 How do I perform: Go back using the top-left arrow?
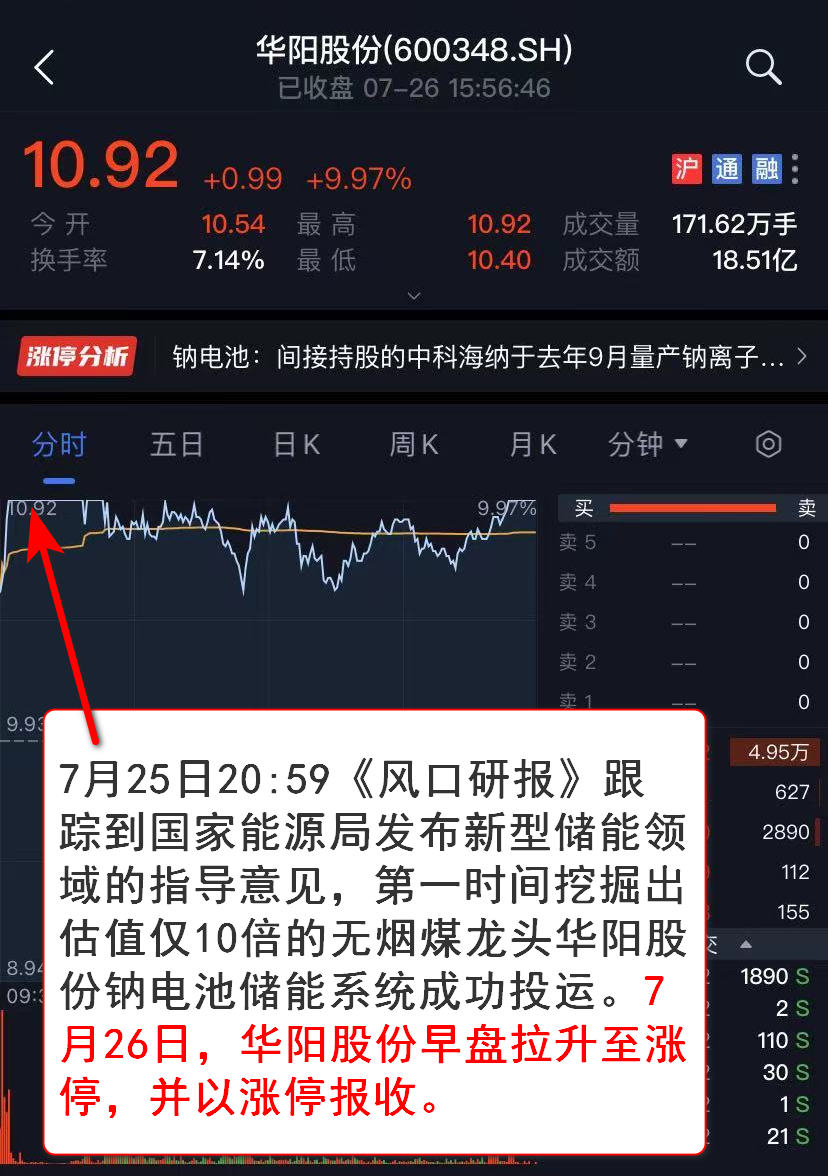[x=44, y=68]
